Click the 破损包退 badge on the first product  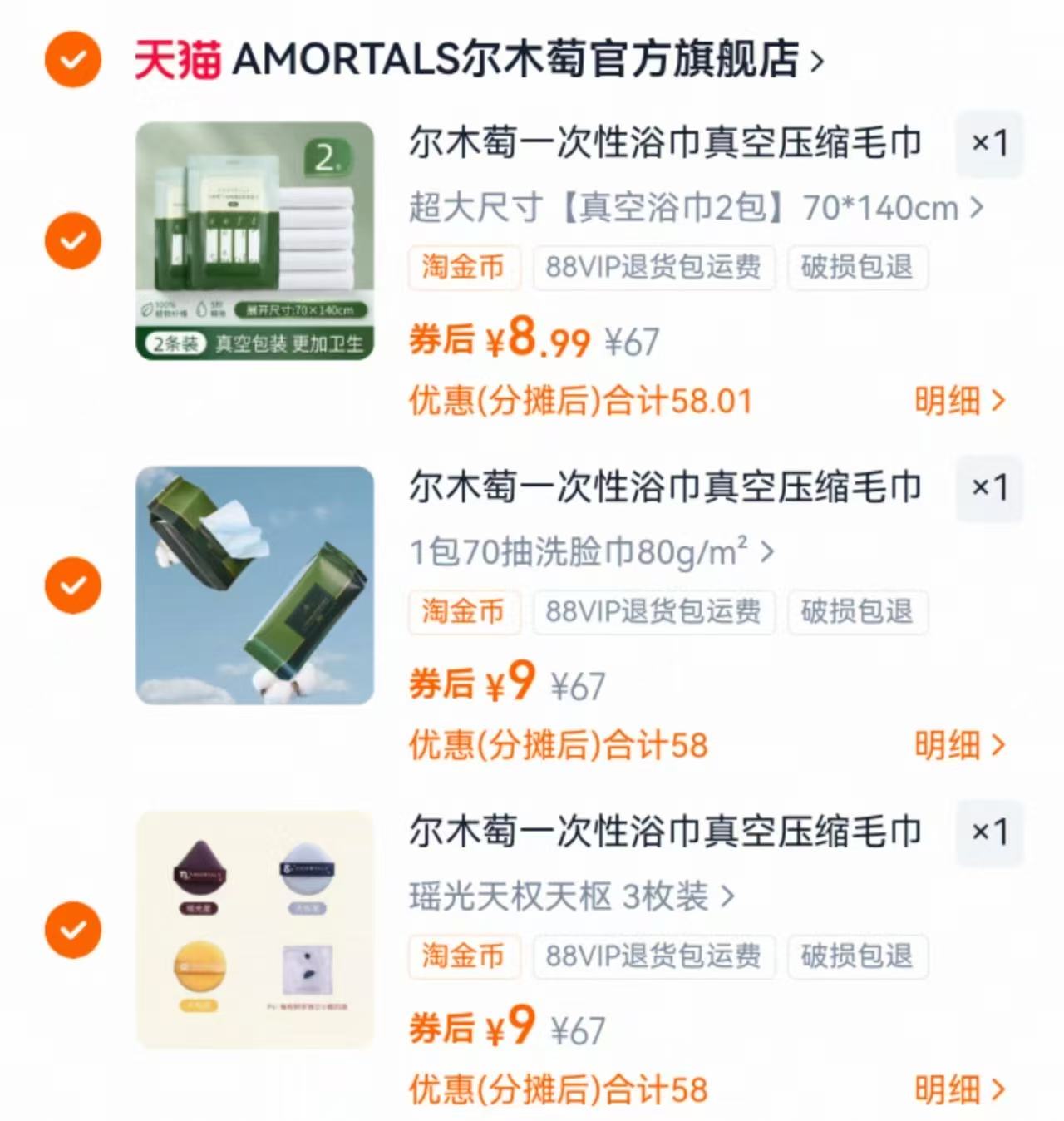click(858, 268)
